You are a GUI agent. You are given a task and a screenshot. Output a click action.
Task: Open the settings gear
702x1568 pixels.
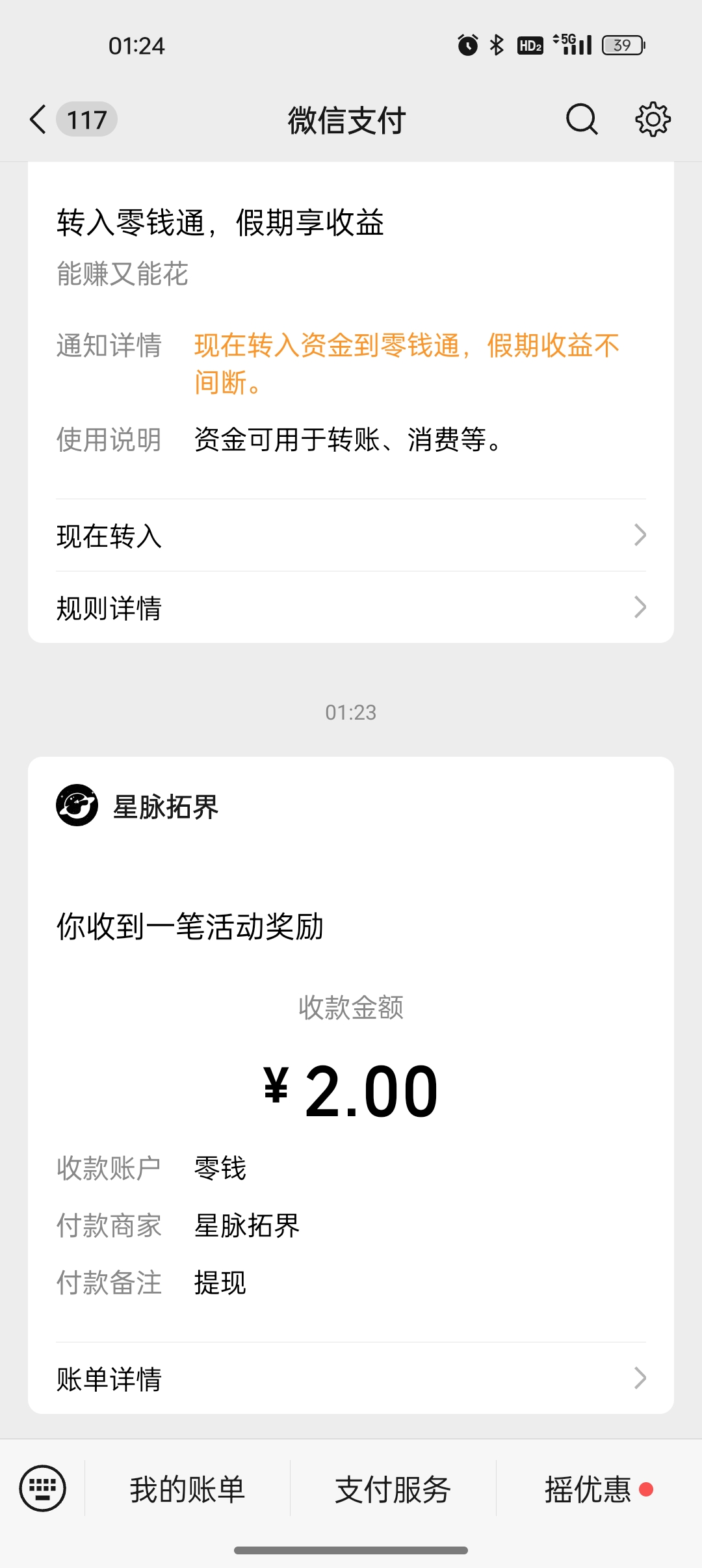(653, 120)
